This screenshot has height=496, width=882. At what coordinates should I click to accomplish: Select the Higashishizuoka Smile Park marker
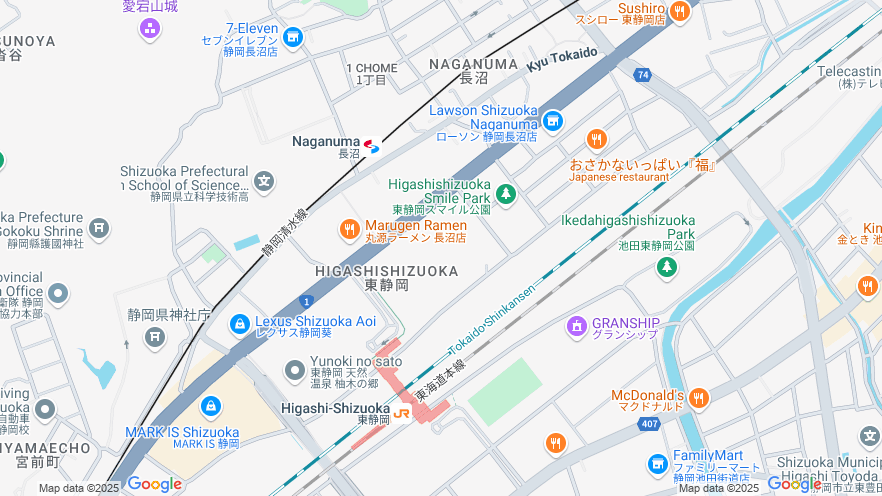[x=506, y=193]
